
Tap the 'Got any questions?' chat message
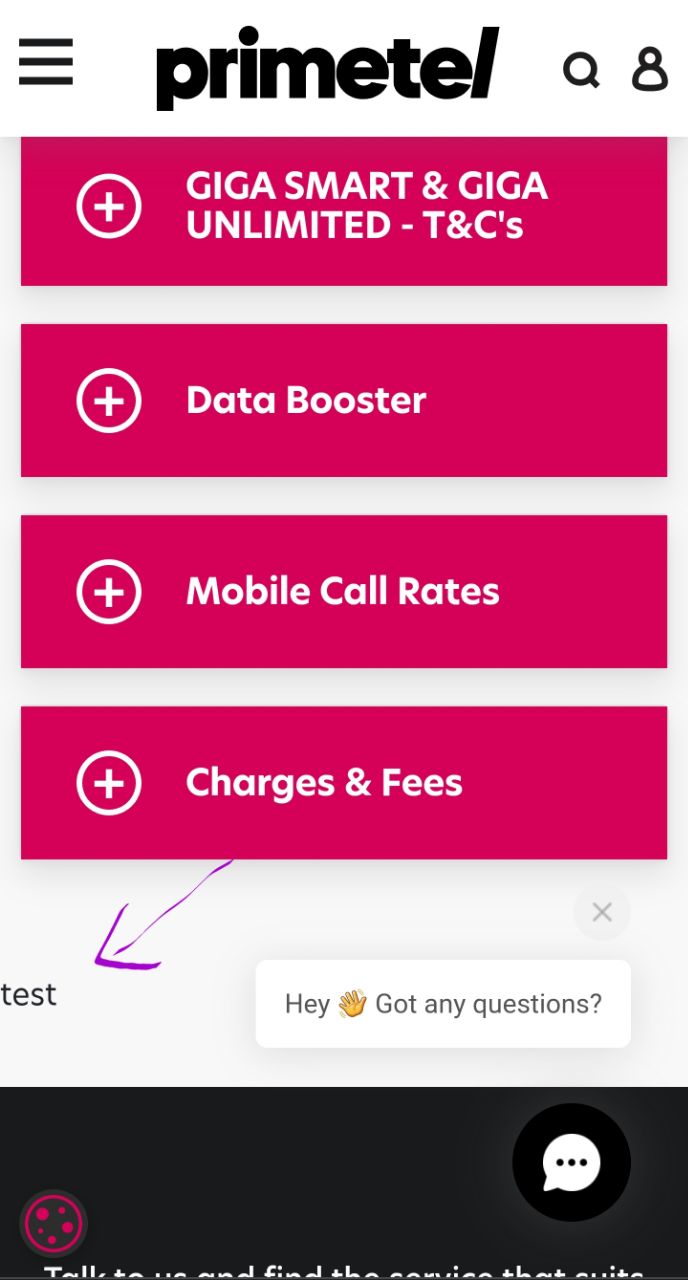click(x=443, y=1004)
